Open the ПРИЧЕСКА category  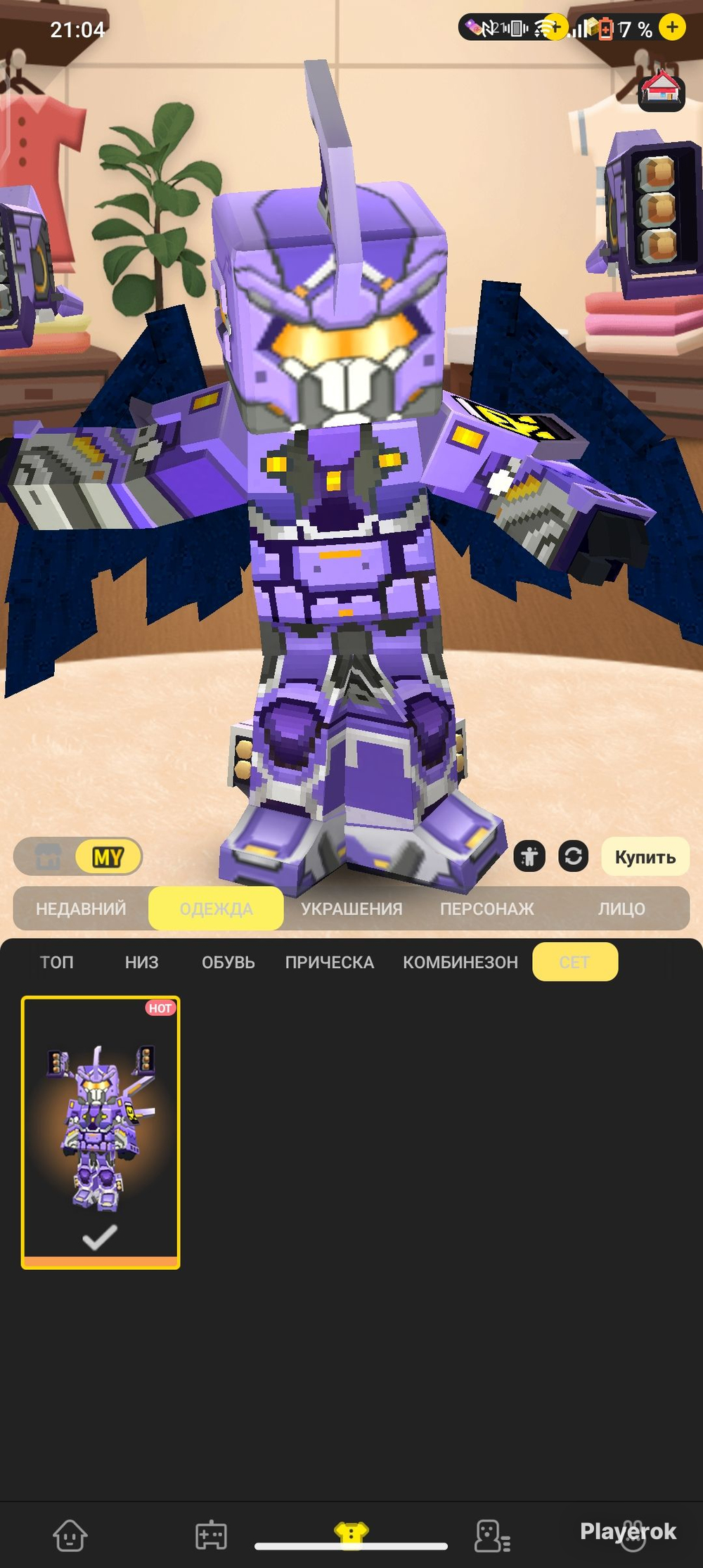[329, 962]
